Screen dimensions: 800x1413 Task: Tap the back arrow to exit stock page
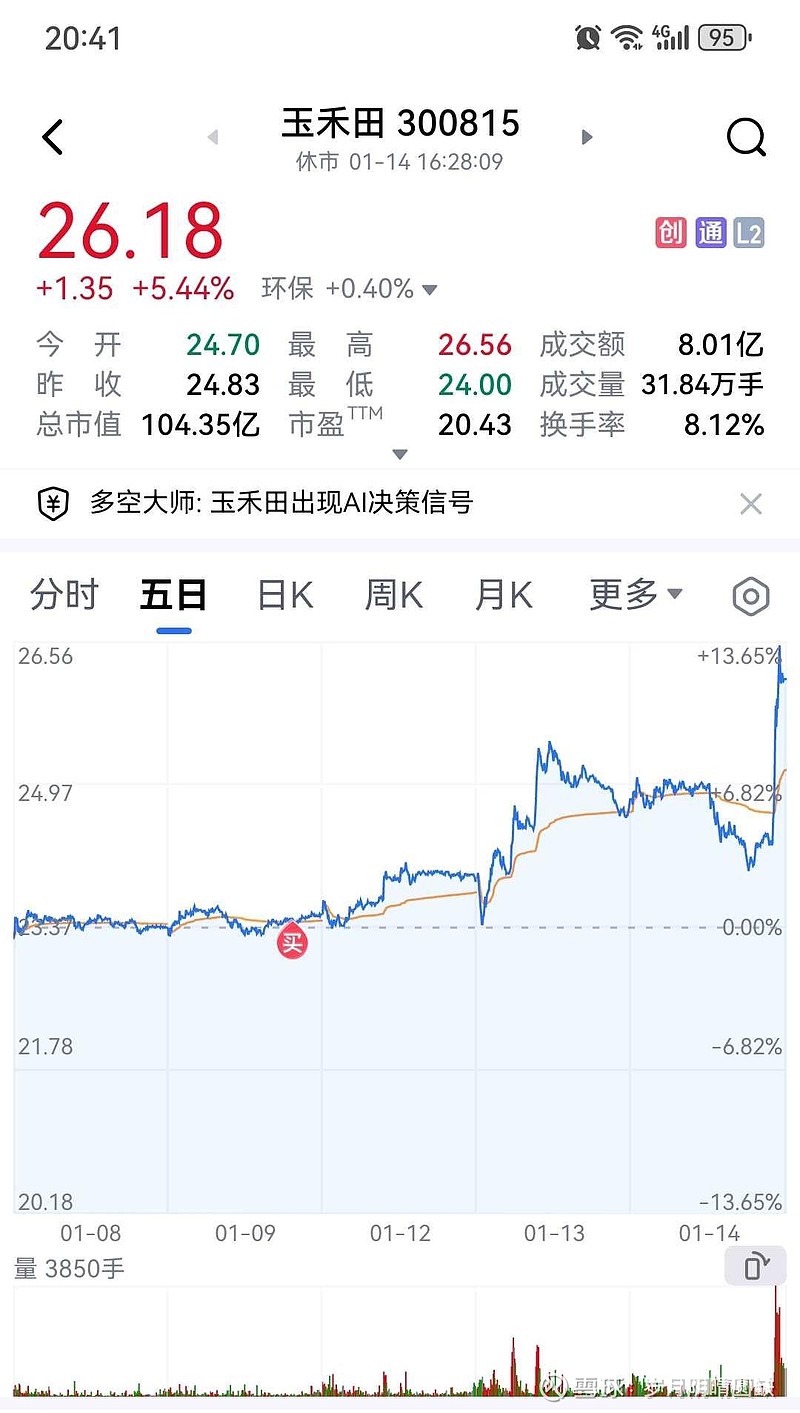point(52,136)
